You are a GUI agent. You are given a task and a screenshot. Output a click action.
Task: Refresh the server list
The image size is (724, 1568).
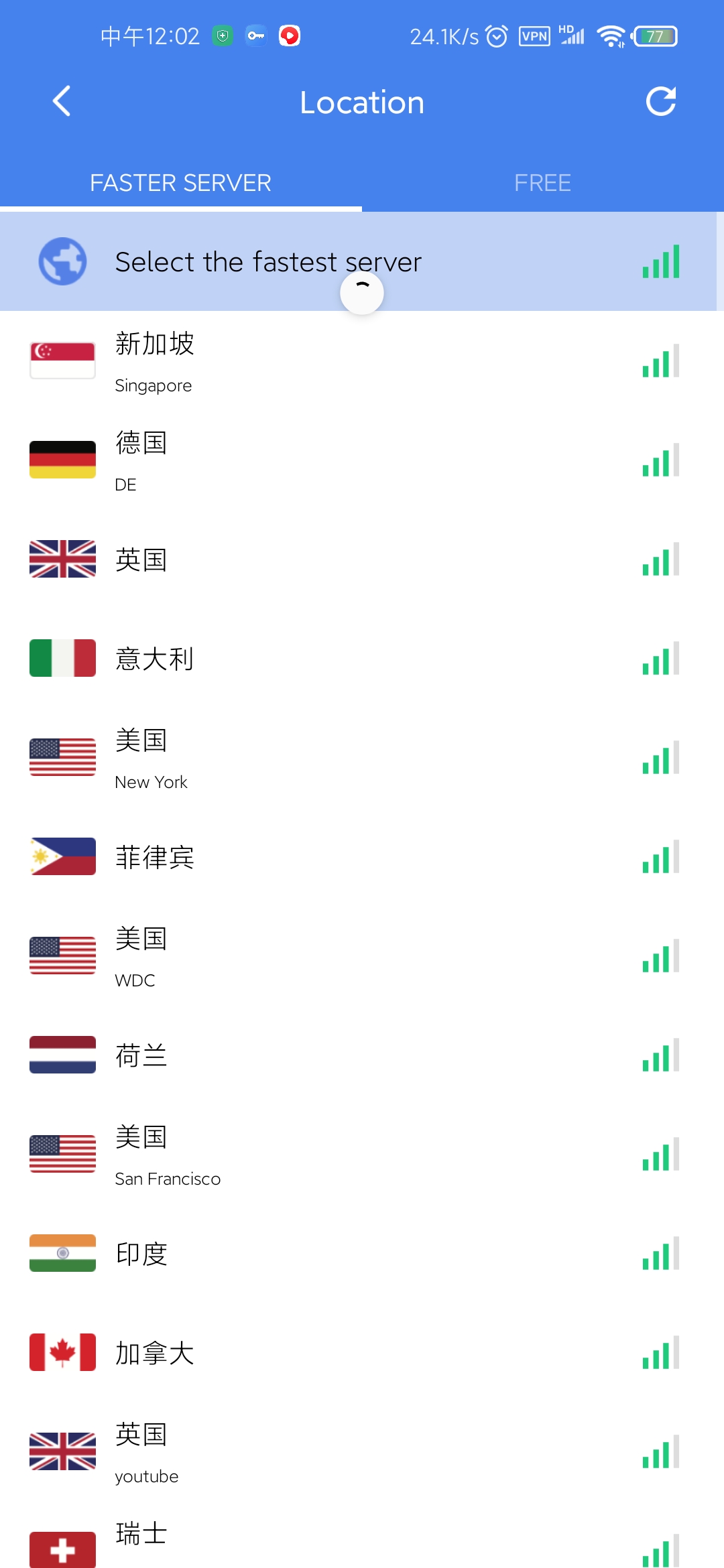pos(662,102)
